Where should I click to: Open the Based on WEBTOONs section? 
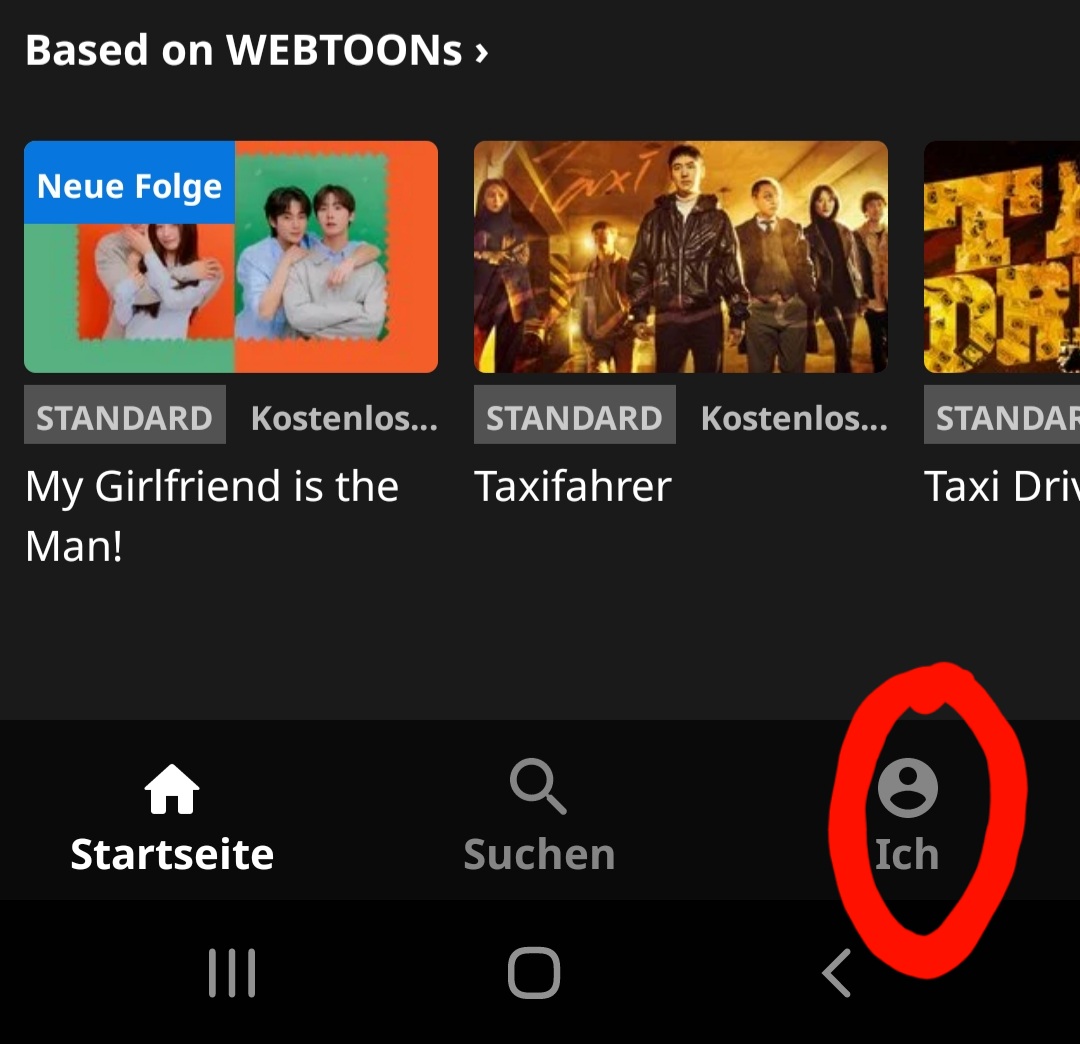pyautogui.click(x=256, y=50)
